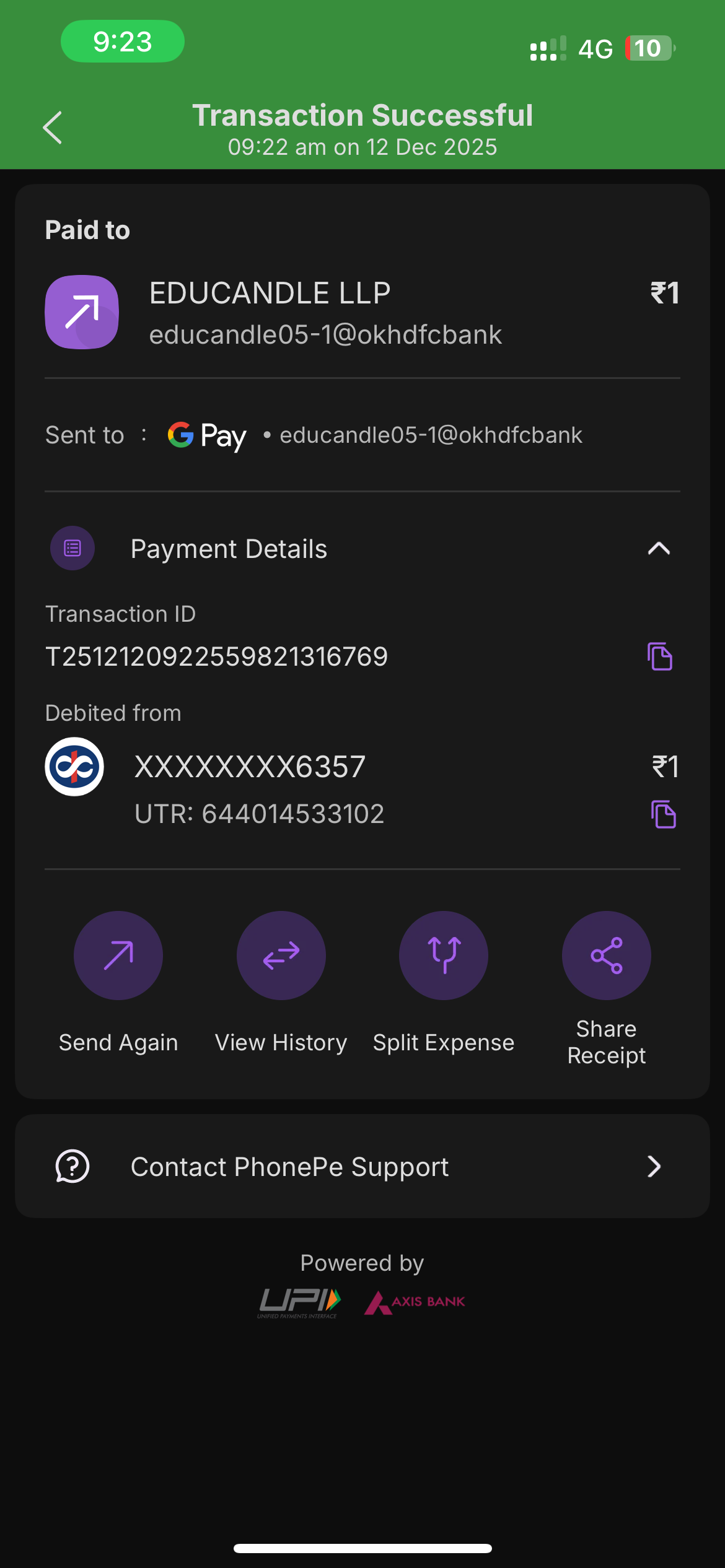Open Contact PhonePe Support
The height and width of the screenshot is (1568, 725).
point(362,1167)
